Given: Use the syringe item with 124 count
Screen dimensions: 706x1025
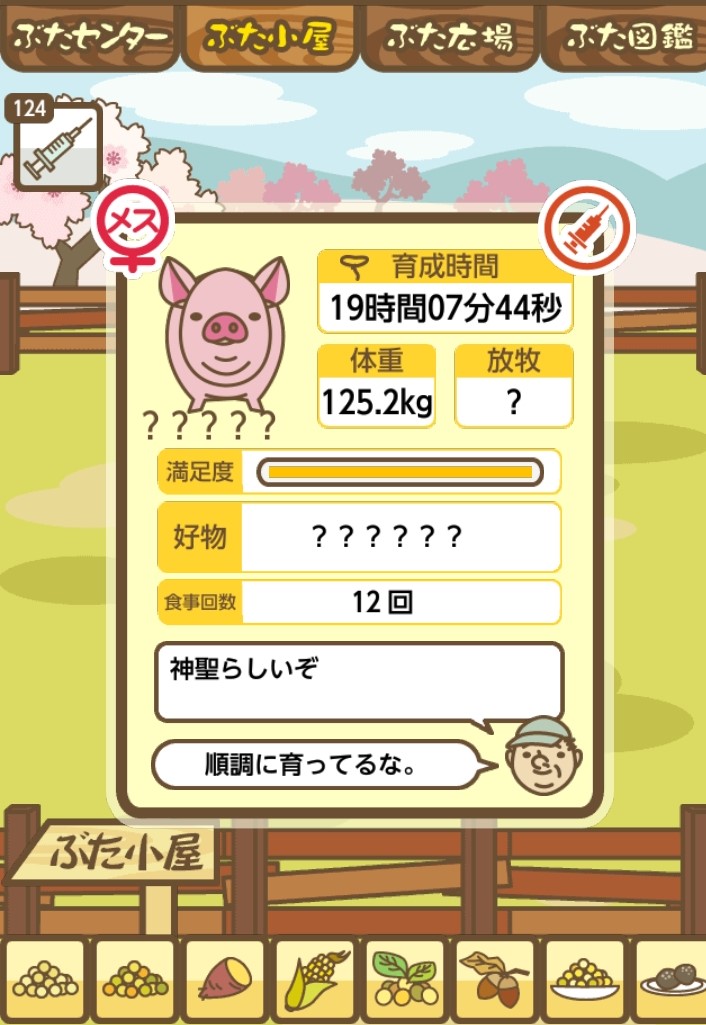Looking at the screenshot, I should click(57, 145).
